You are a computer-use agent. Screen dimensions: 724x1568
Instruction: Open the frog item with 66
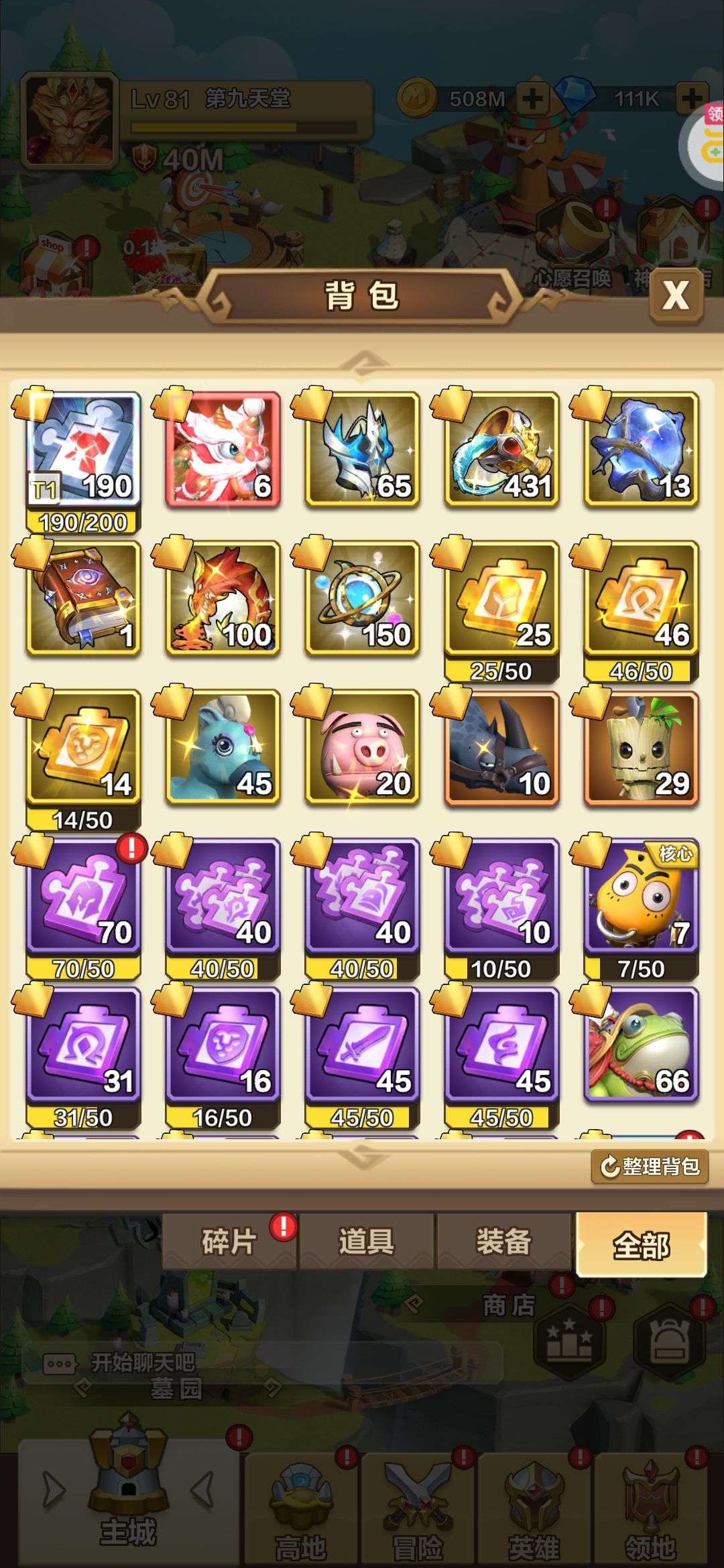tap(641, 1045)
